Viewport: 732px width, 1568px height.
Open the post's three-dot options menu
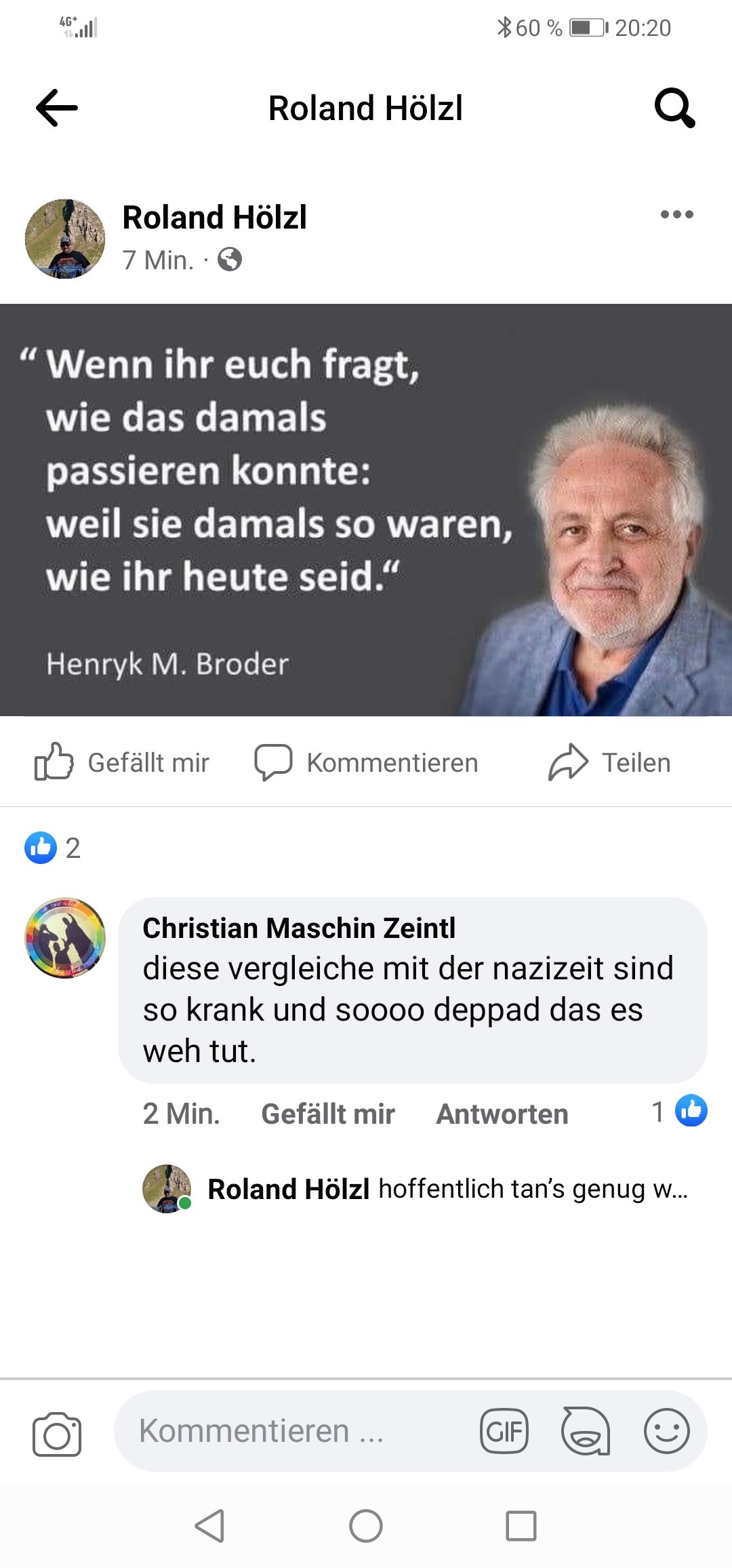pyautogui.click(x=676, y=214)
